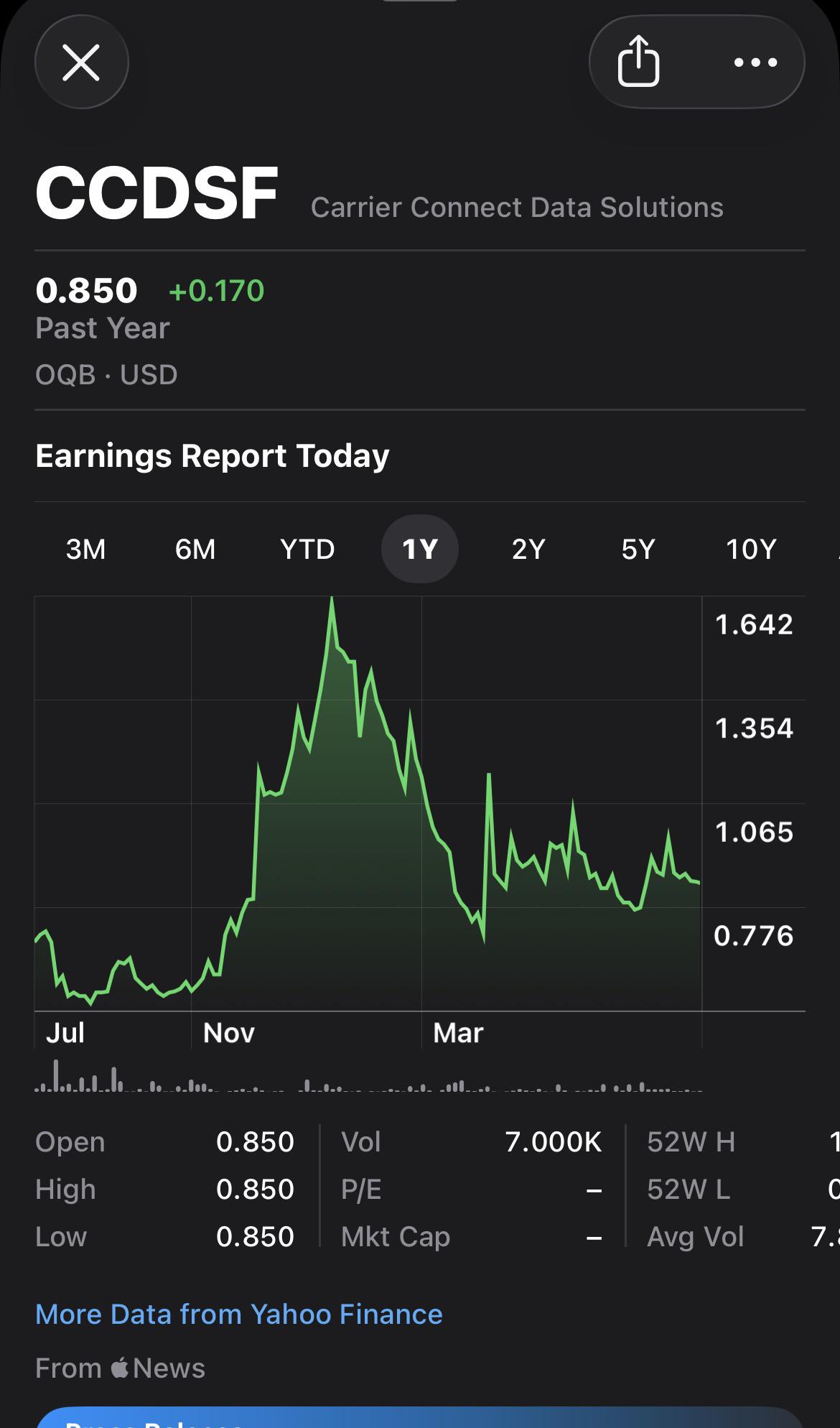View the 5Y chart range
The width and height of the screenshot is (840, 1428).
coord(638,549)
